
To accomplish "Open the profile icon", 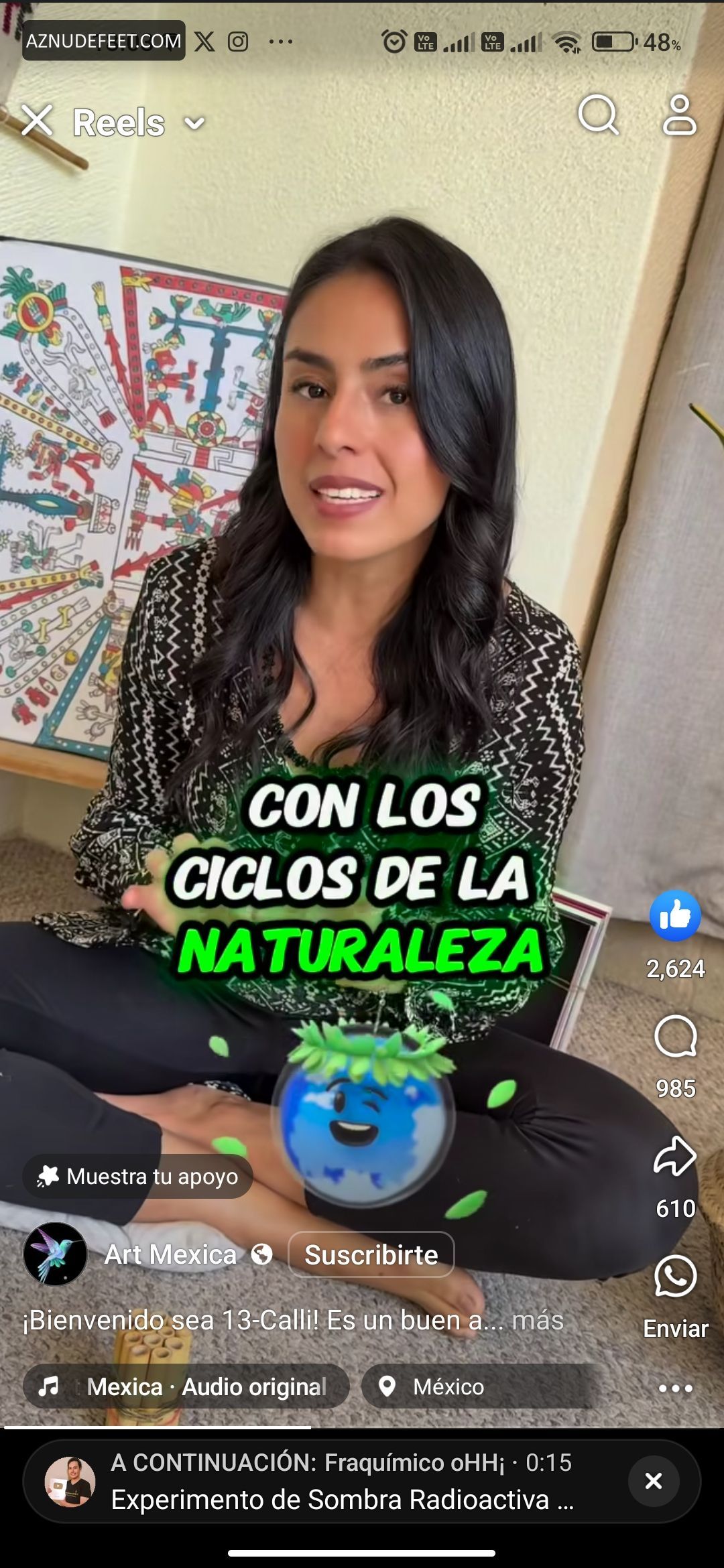I will click(679, 115).
